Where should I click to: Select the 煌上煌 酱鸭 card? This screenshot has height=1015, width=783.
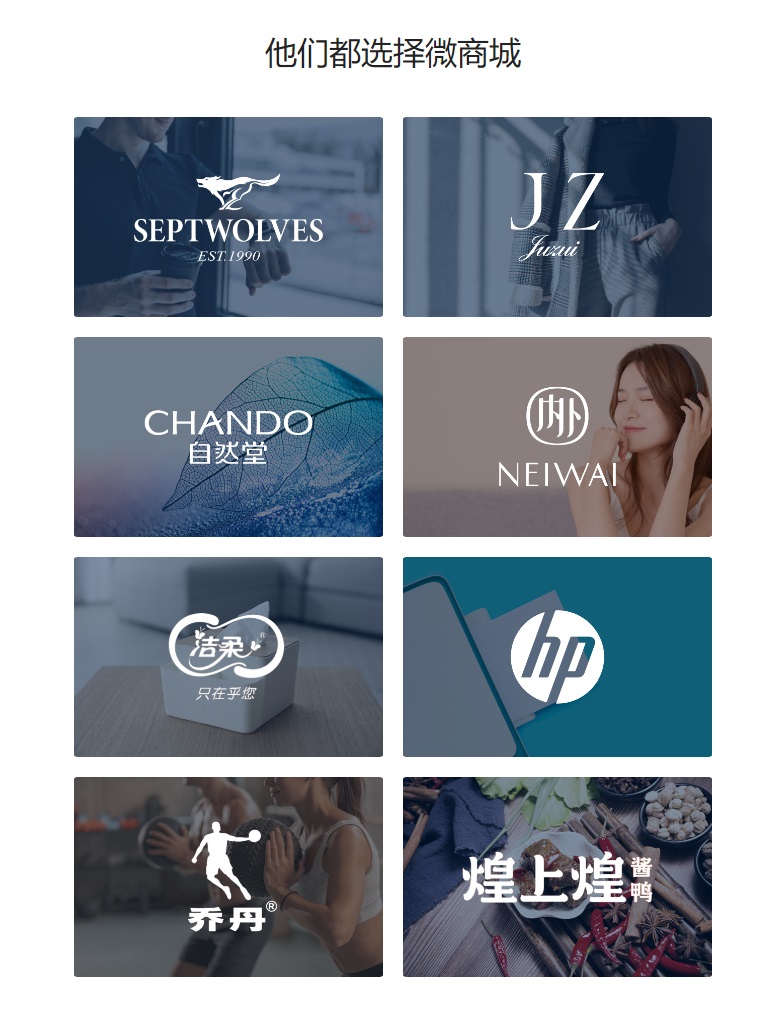pos(557,877)
